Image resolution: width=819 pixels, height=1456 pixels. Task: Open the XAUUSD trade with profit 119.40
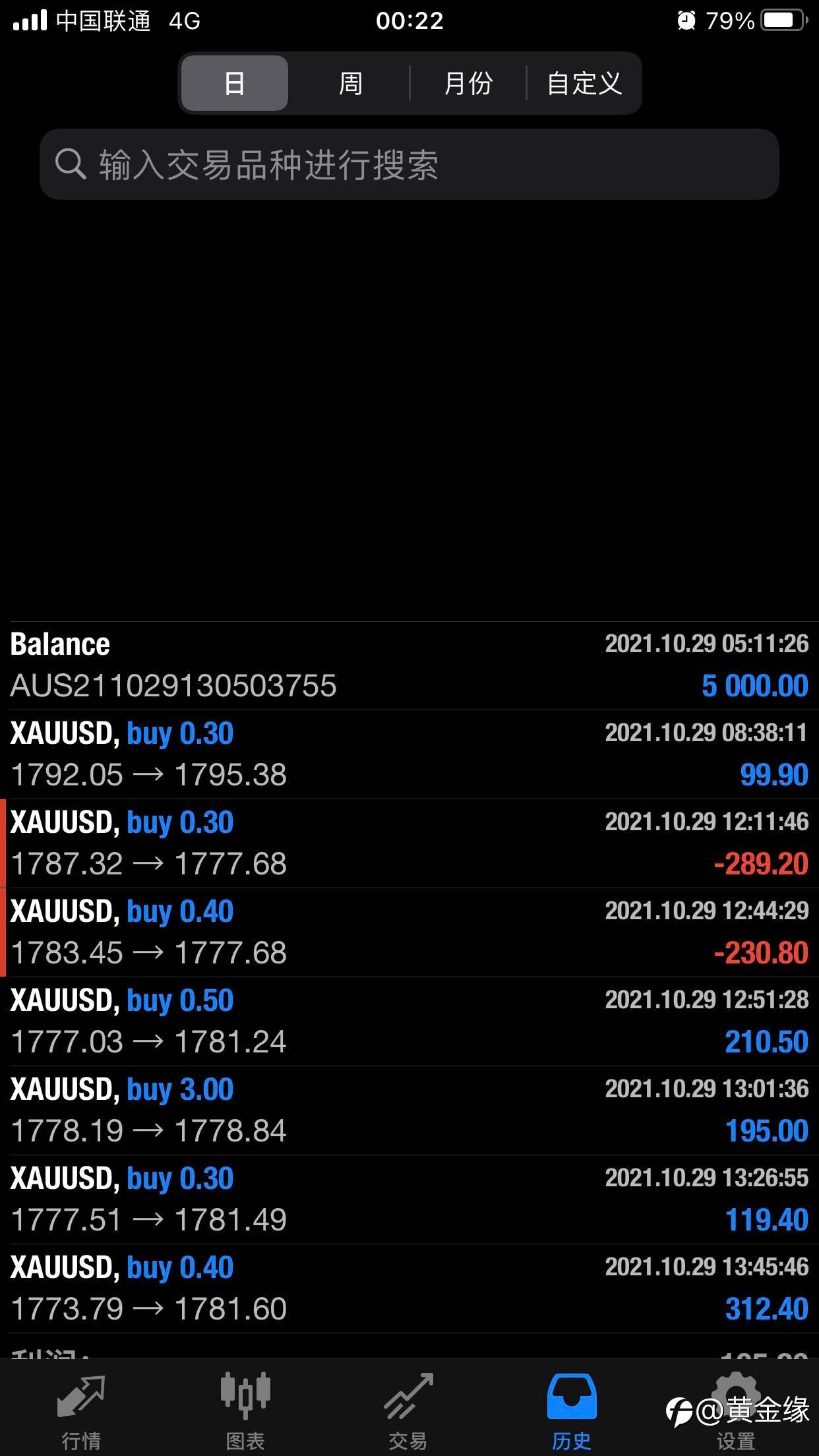(409, 1199)
